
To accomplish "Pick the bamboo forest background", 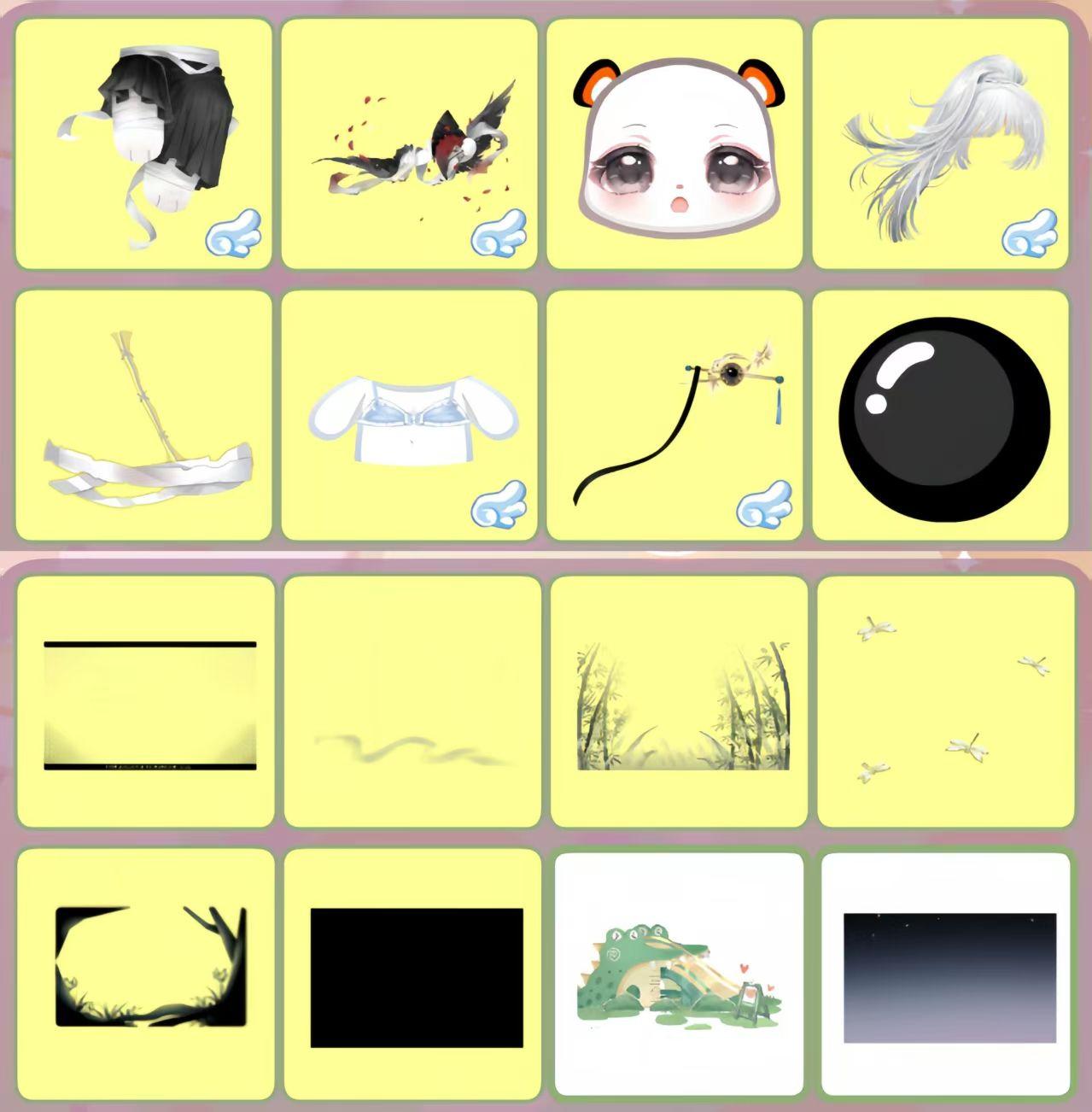I will pyautogui.click(x=679, y=702).
